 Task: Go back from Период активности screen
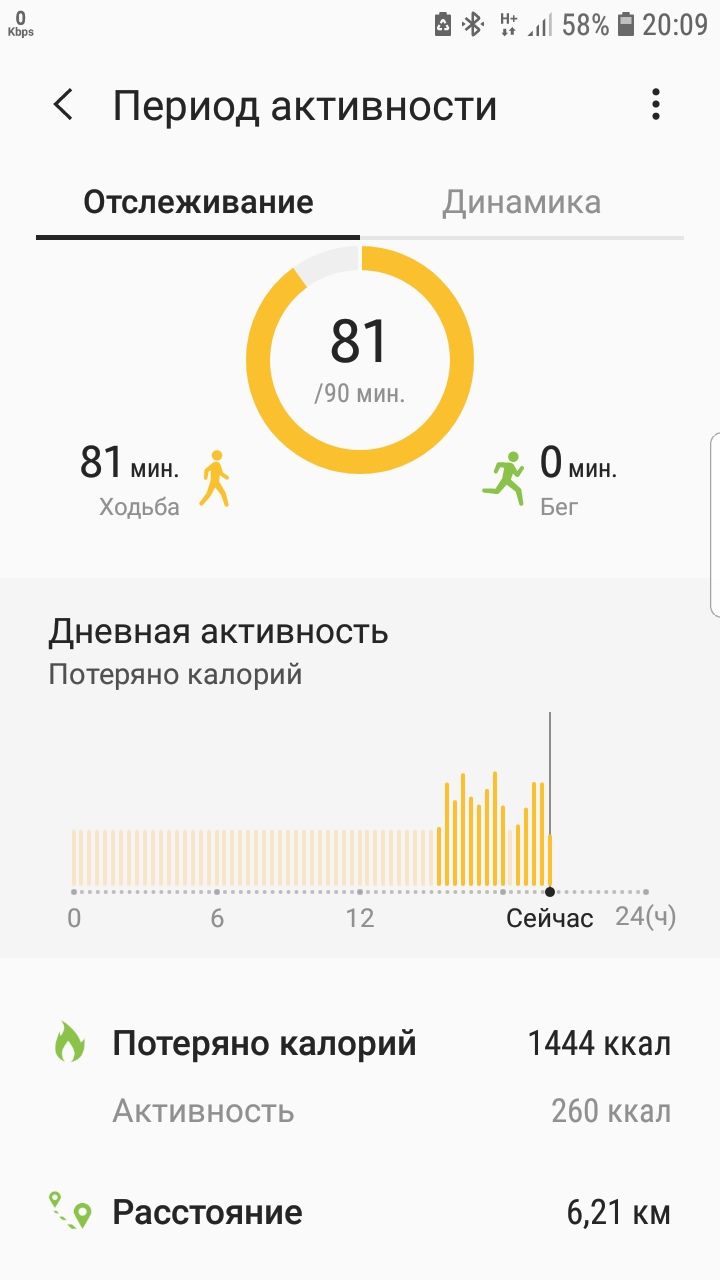[x=64, y=105]
